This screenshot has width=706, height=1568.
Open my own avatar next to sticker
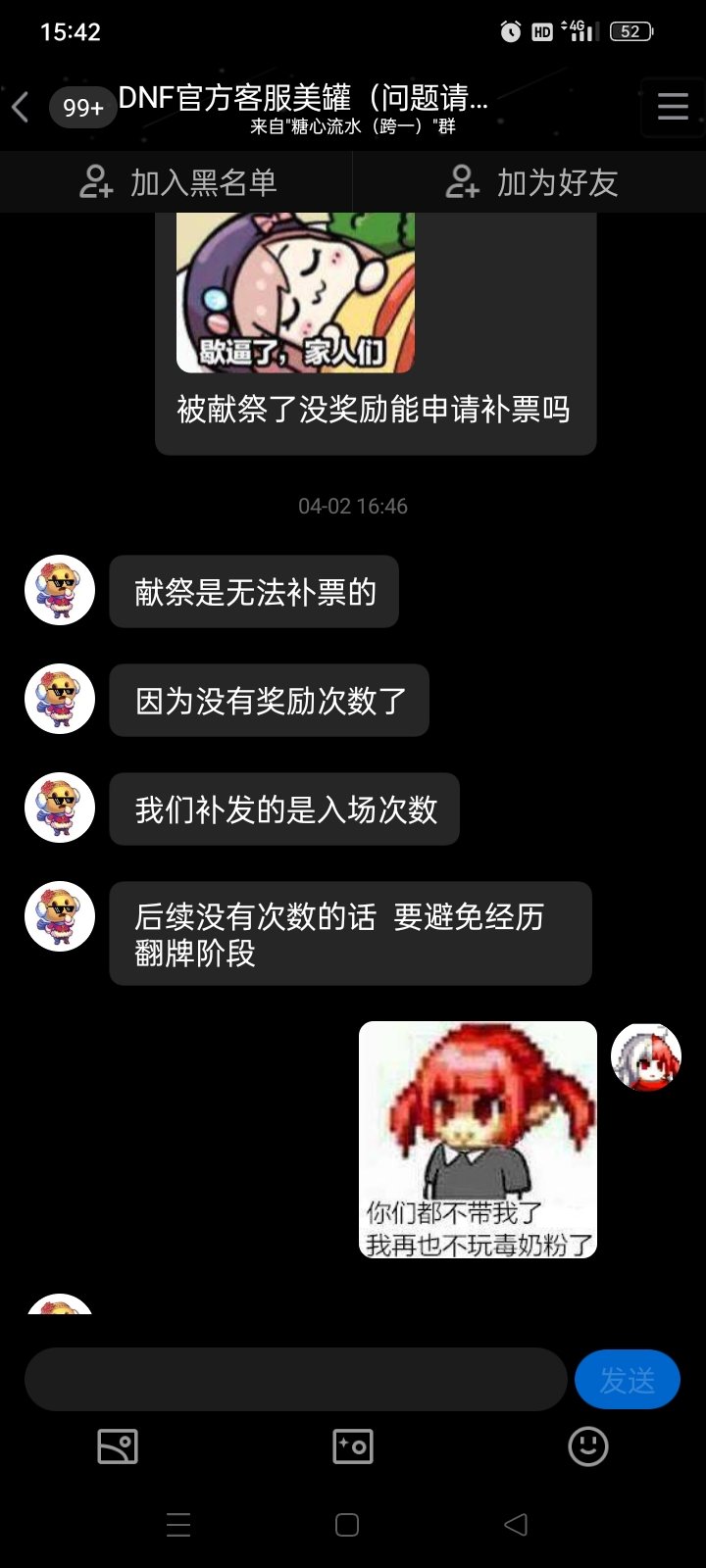[x=645, y=1056]
